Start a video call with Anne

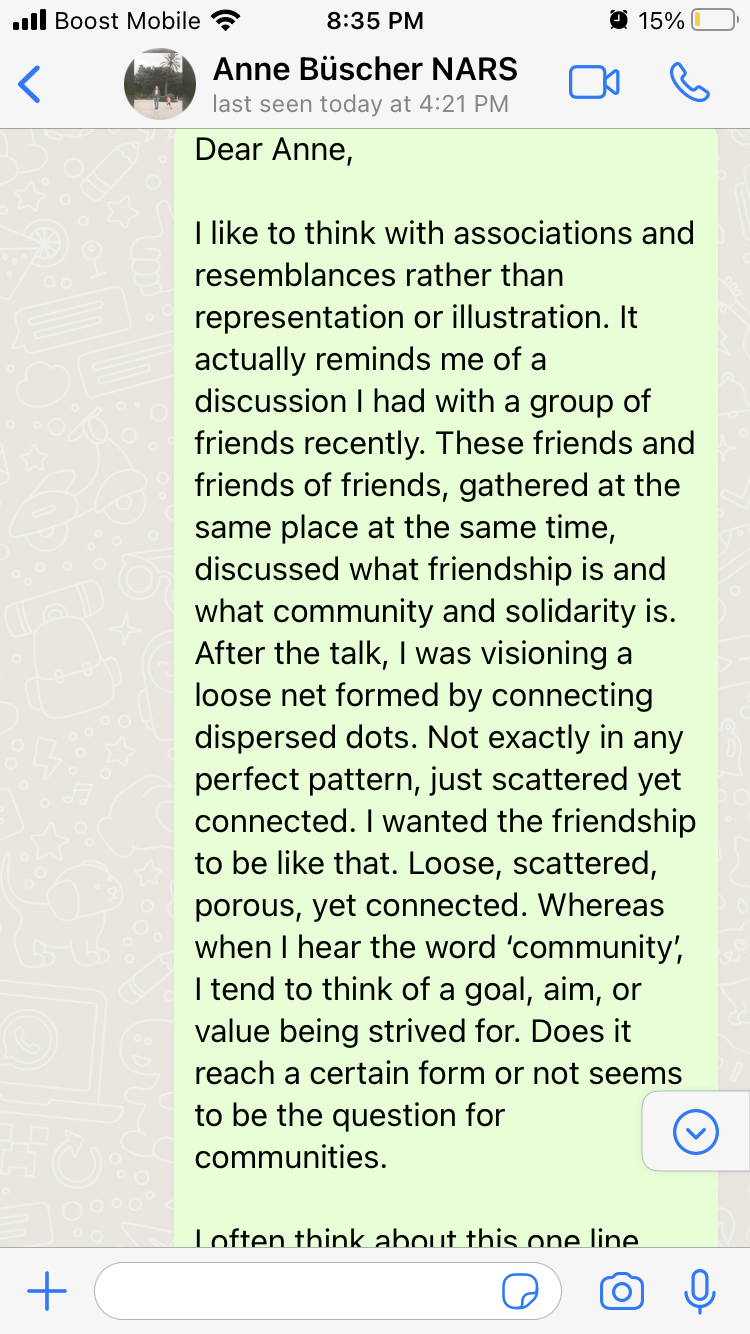[594, 83]
